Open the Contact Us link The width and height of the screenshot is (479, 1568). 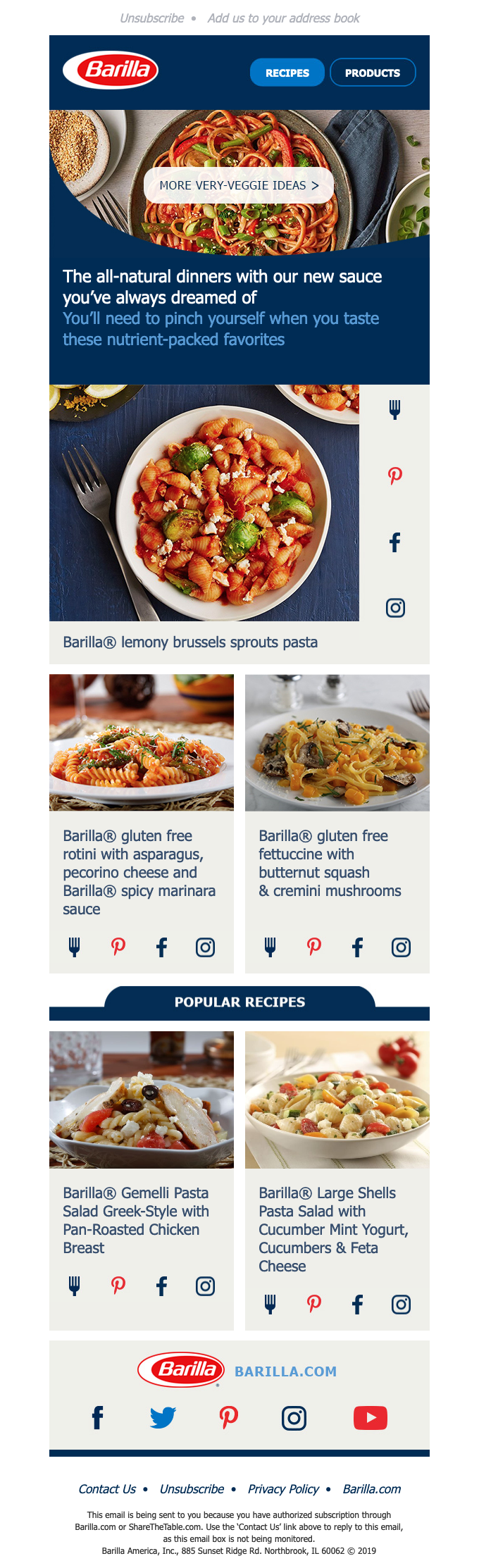[x=107, y=1489]
